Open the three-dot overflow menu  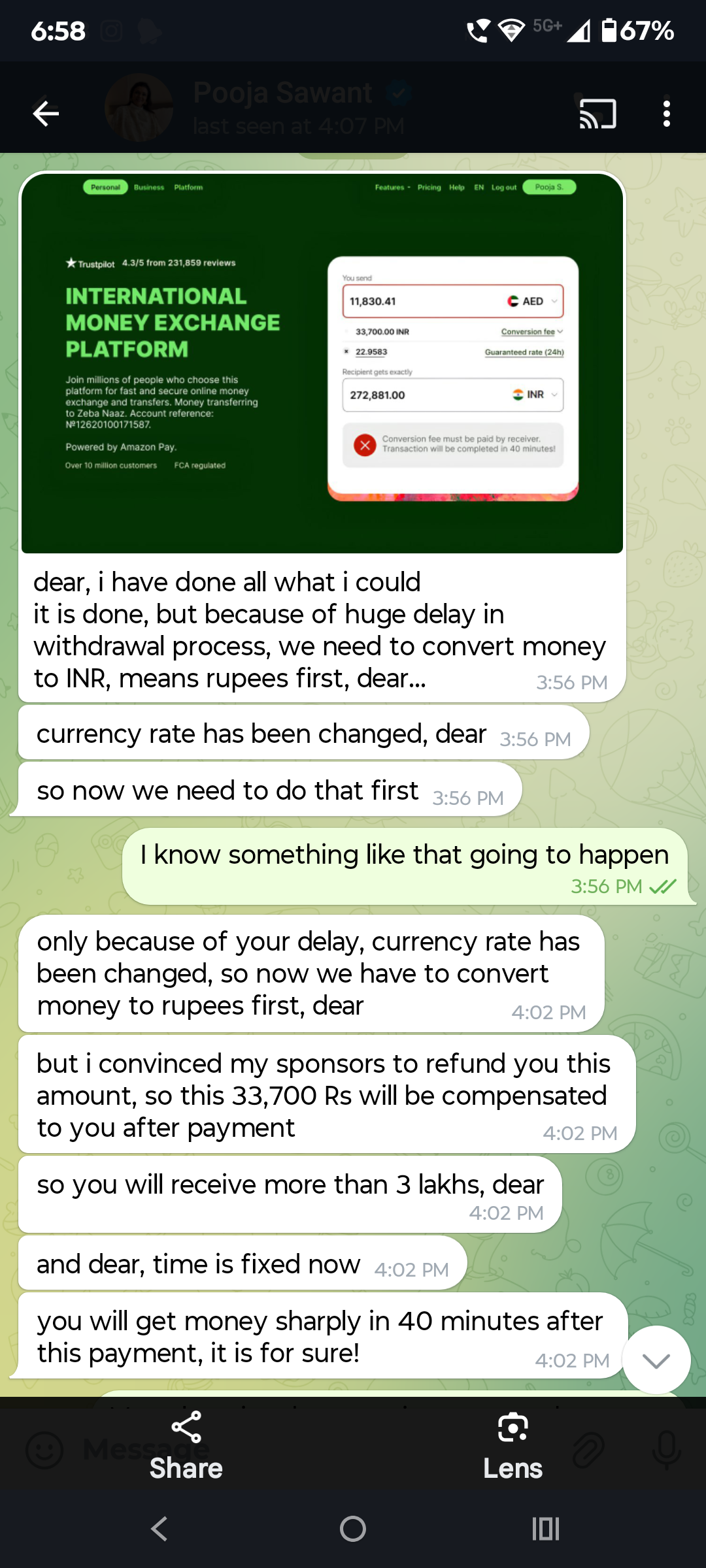666,114
